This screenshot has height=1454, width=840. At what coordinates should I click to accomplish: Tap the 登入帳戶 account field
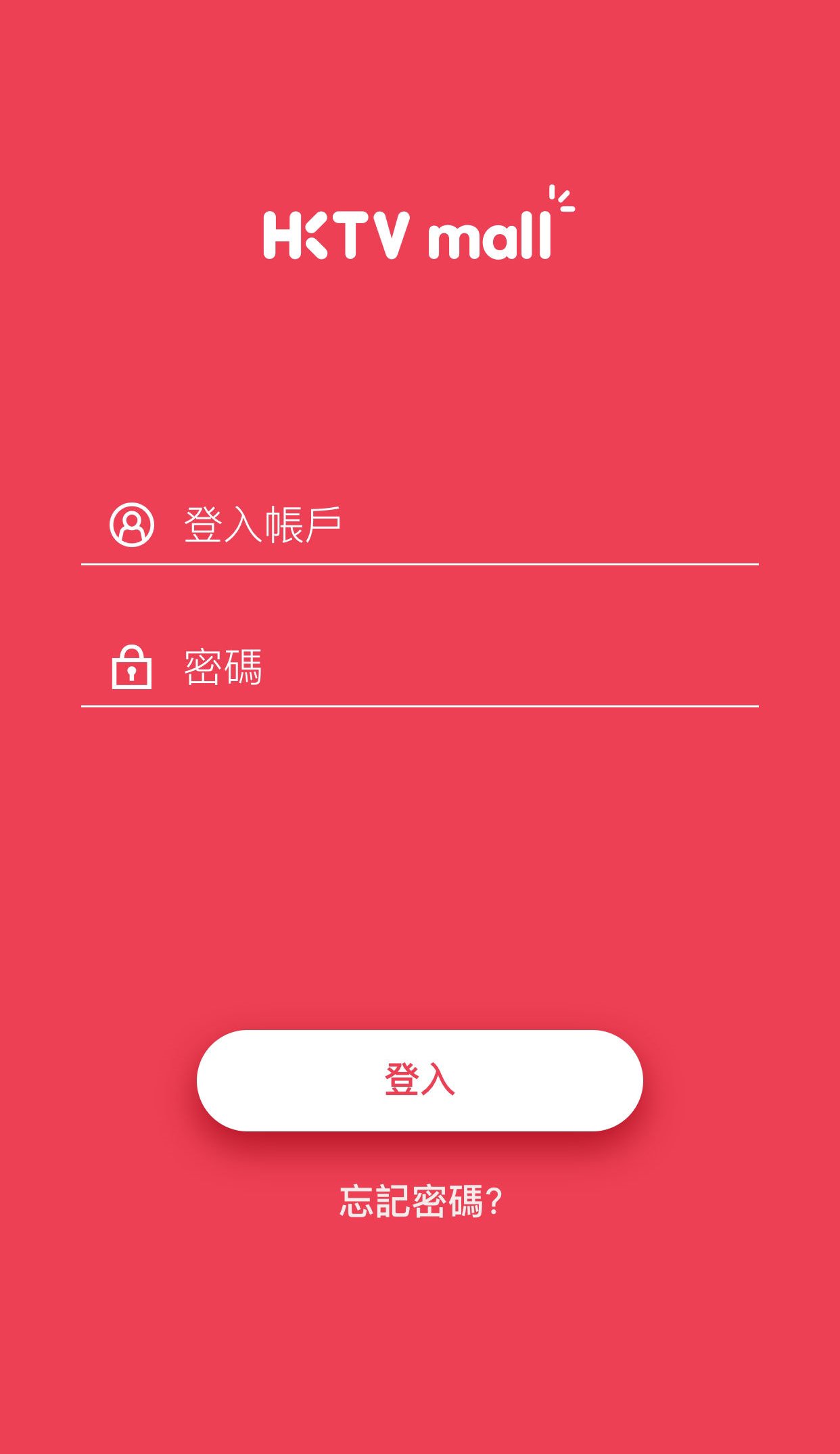click(x=419, y=525)
